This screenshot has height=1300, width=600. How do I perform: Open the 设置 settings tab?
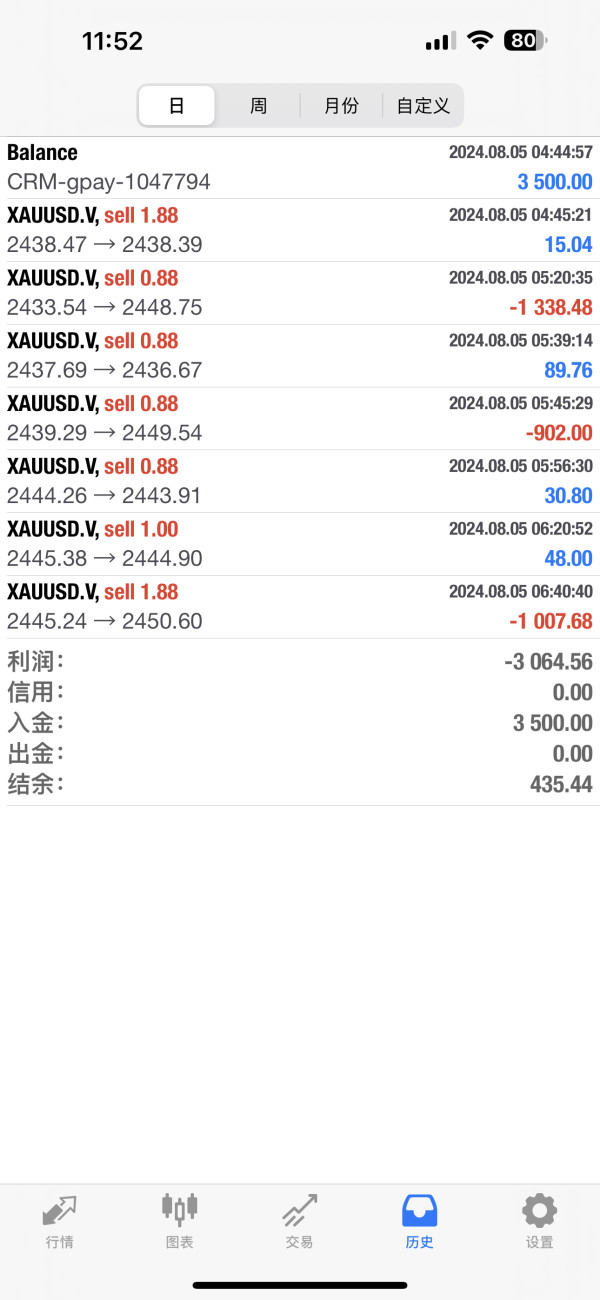coord(539,1222)
